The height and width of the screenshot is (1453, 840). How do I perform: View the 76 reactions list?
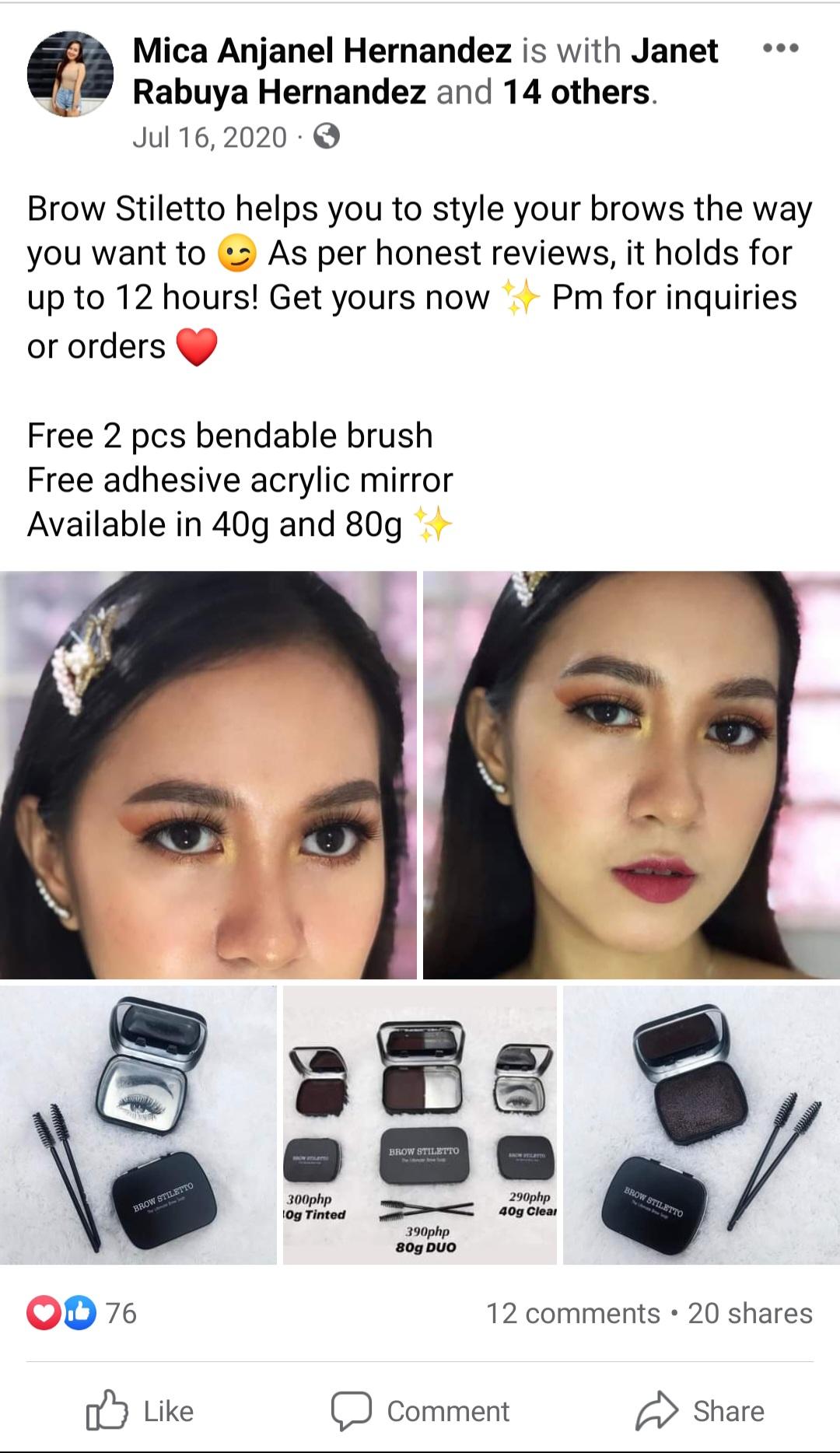point(82,1313)
